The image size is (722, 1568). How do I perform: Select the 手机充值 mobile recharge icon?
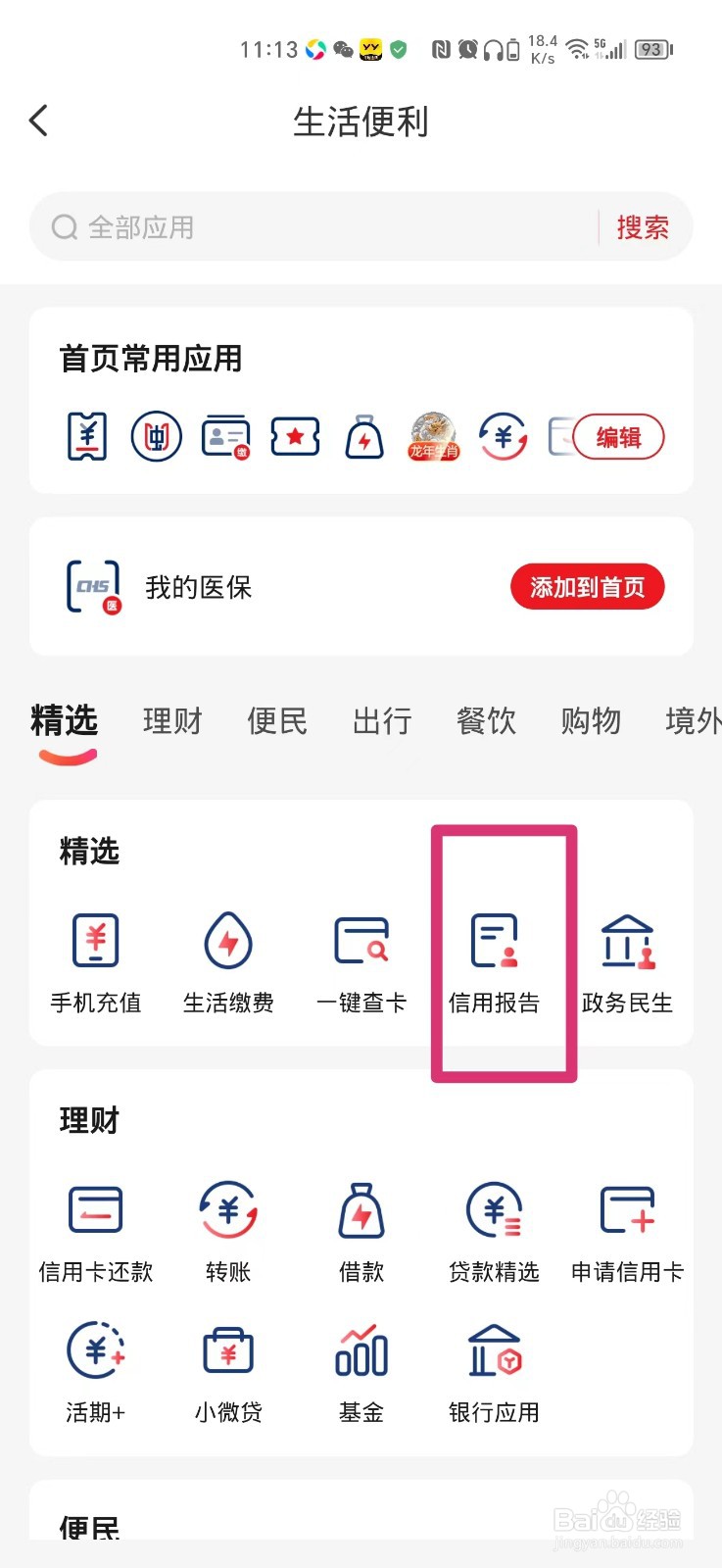[x=95, y=955]
